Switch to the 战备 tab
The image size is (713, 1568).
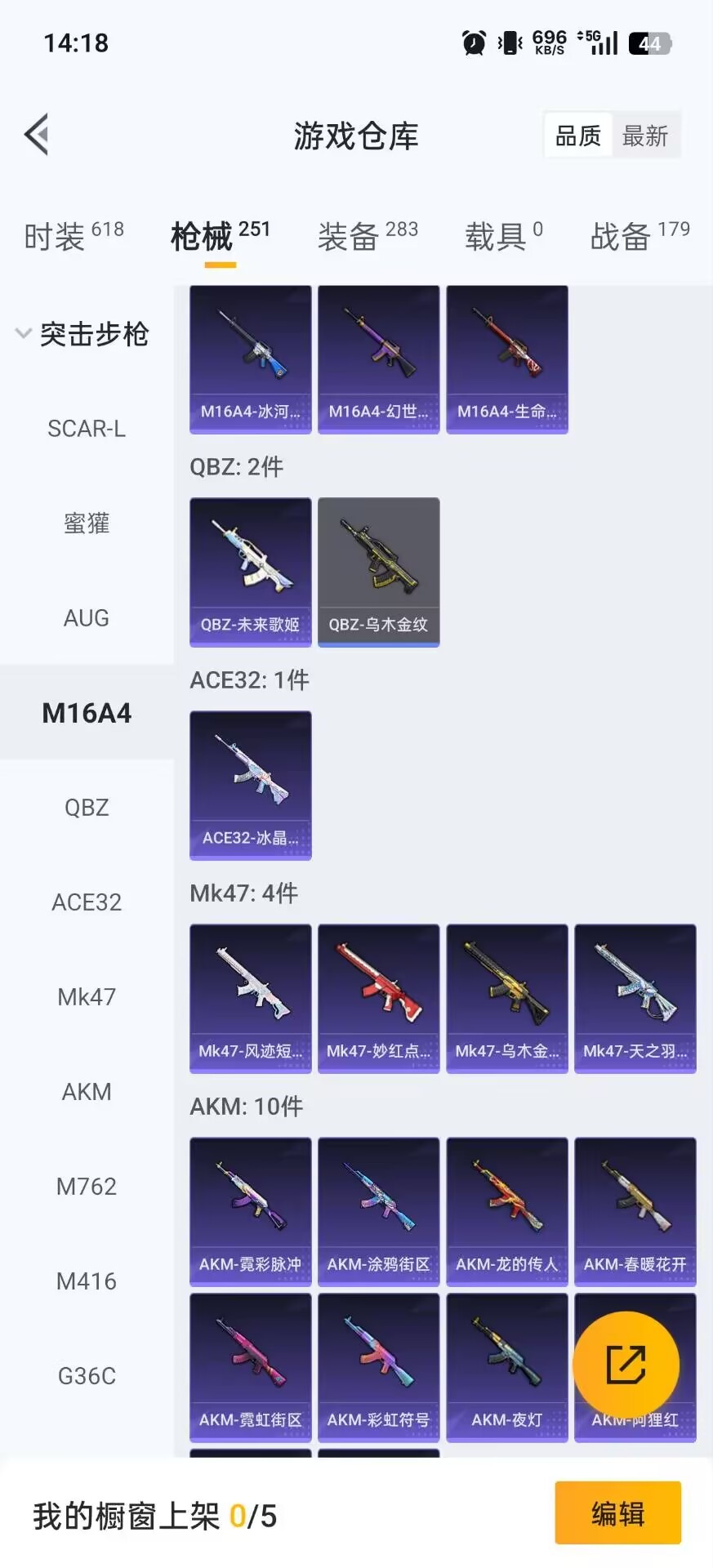[639, 236]
